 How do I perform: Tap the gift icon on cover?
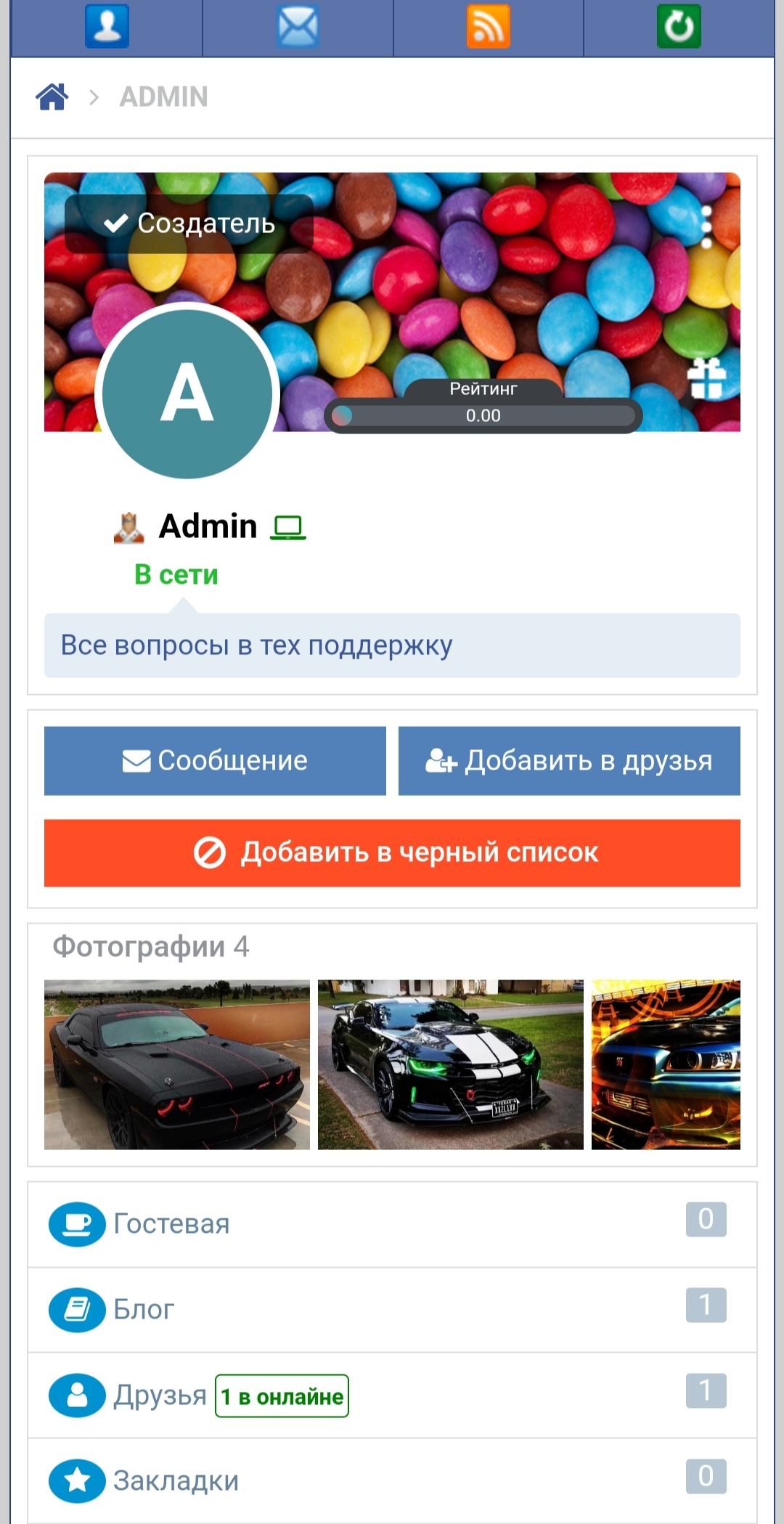(706, 378)
